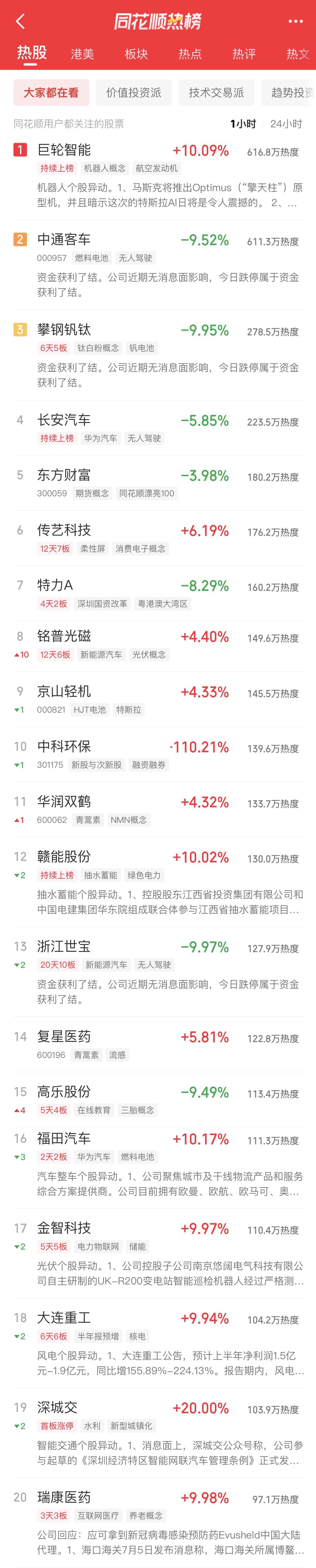
Task: Open the three-dot overflow menu
Action: (x=295, y=21)
